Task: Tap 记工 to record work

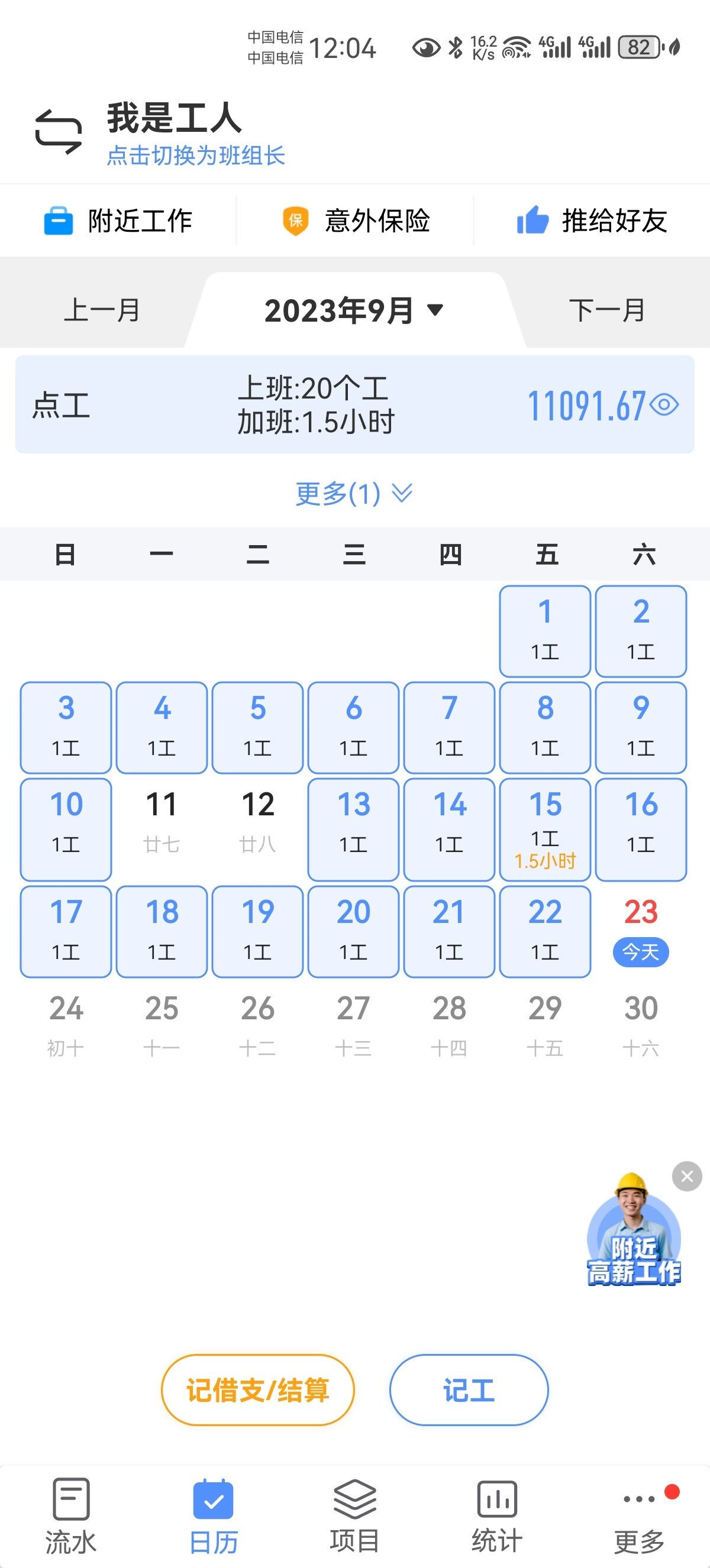Action: (x=468, y=1390)
